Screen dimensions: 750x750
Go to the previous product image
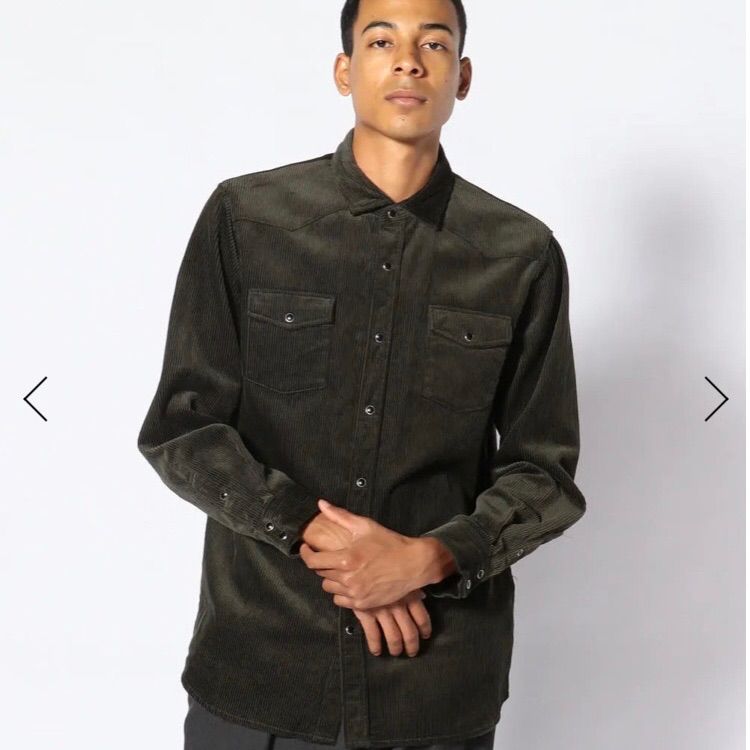coord(35,399)
